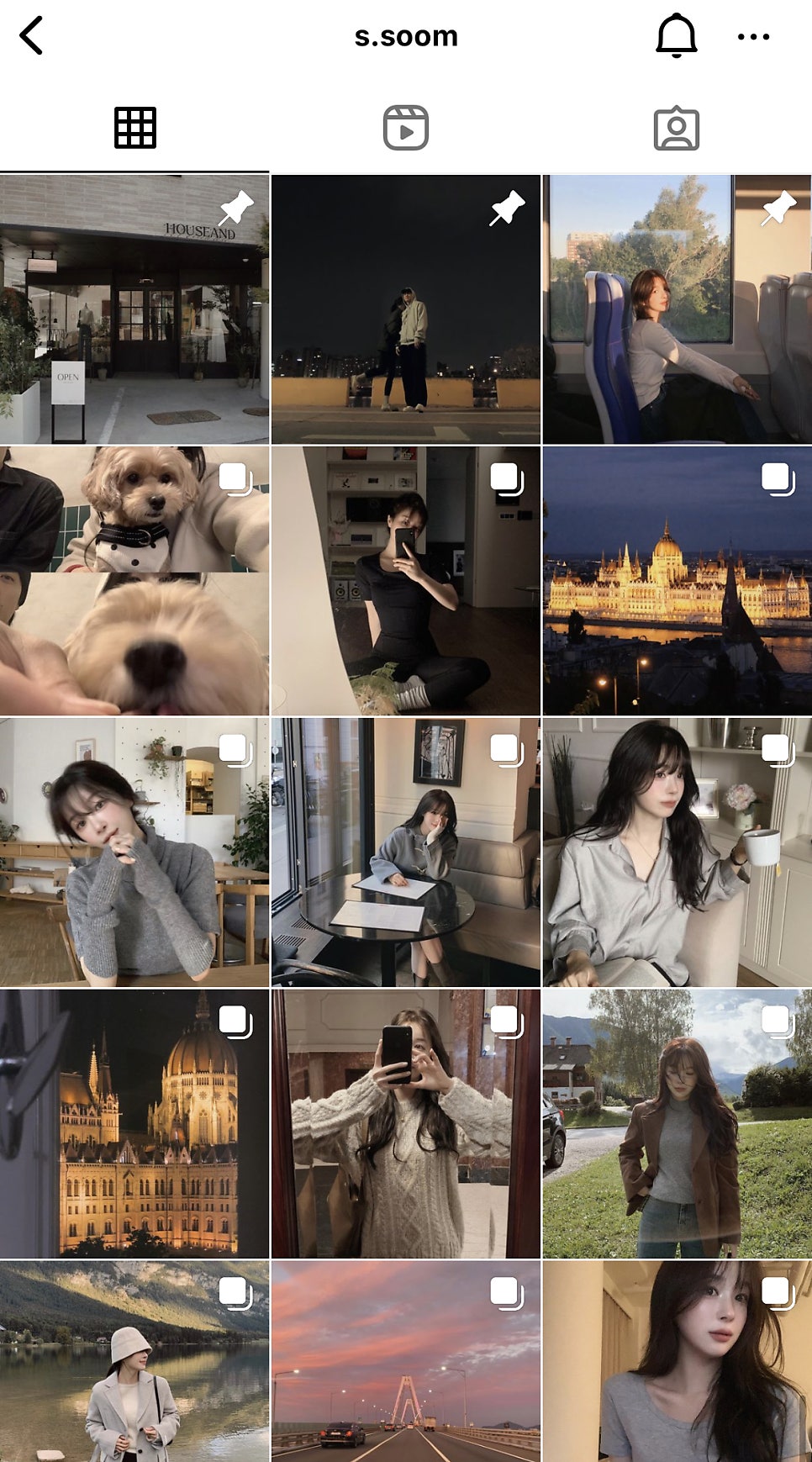Viewport: 812px width, 1462px height.
Task: Open the round glass table cafe post
Action: [406, 852]
